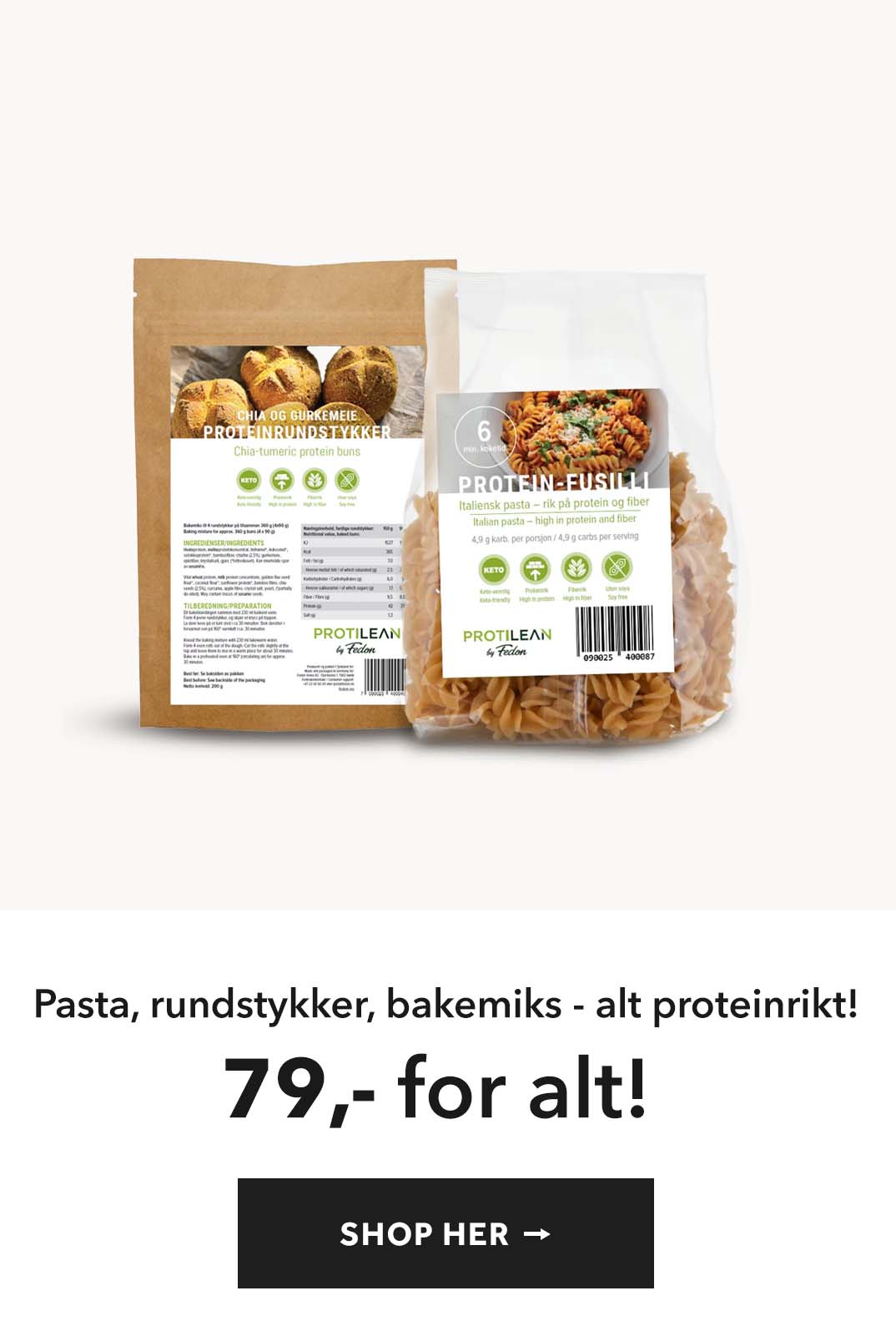
Task: Tap the SHOP HER button
Action: [x=445, y=1233]
